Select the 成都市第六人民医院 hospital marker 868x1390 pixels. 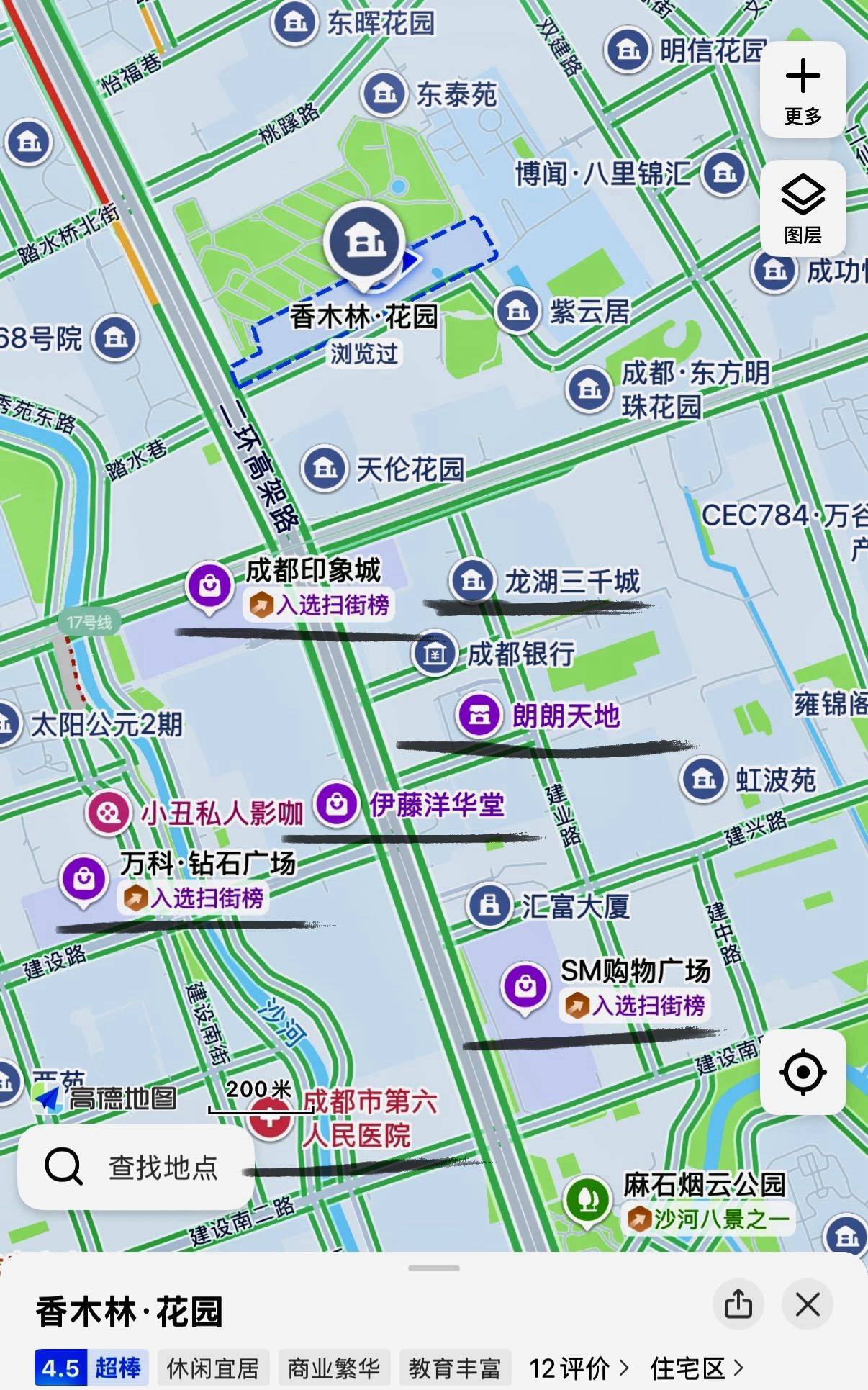(x=270, y=1120)
